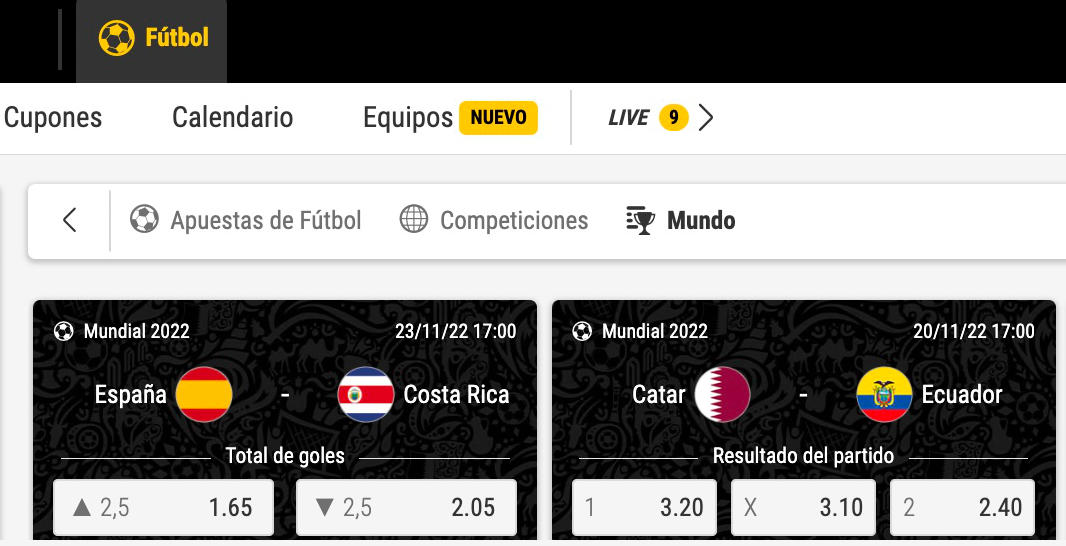Go to the Equipos section

[408, 118]
